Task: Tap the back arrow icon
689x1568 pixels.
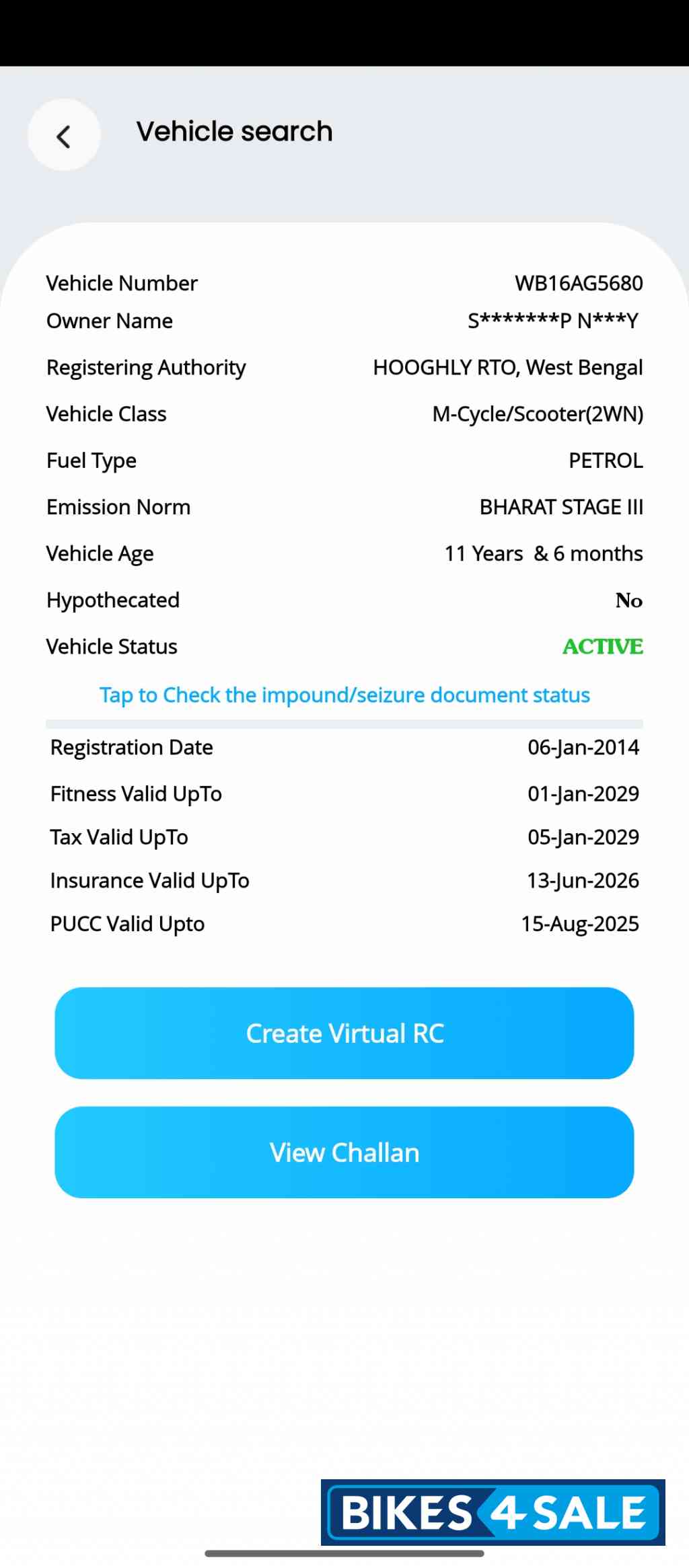Action: click(63, 134)
